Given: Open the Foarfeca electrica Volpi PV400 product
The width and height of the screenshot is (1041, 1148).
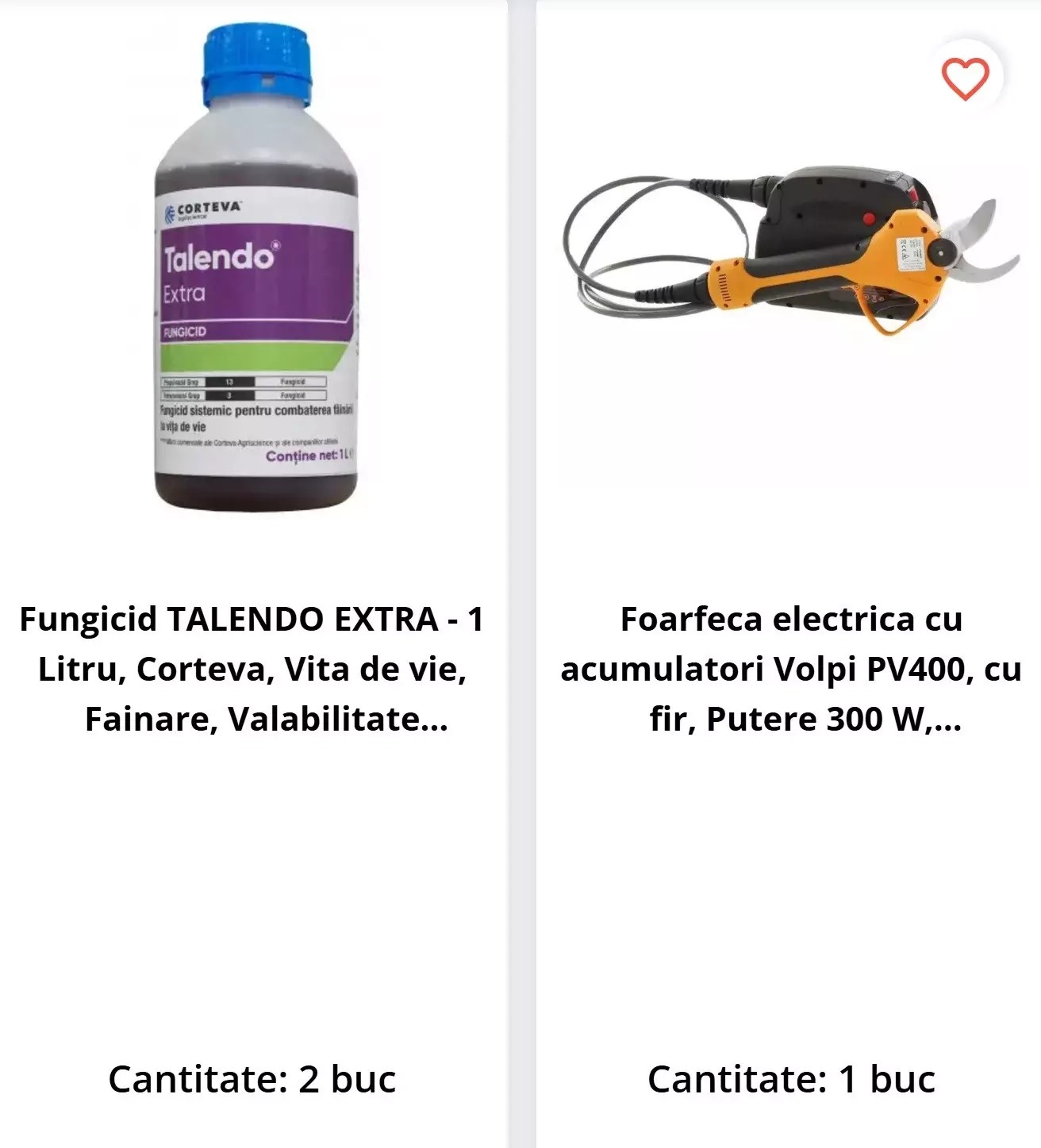Looking at the screenshot, I should click(x=790, y=669).
